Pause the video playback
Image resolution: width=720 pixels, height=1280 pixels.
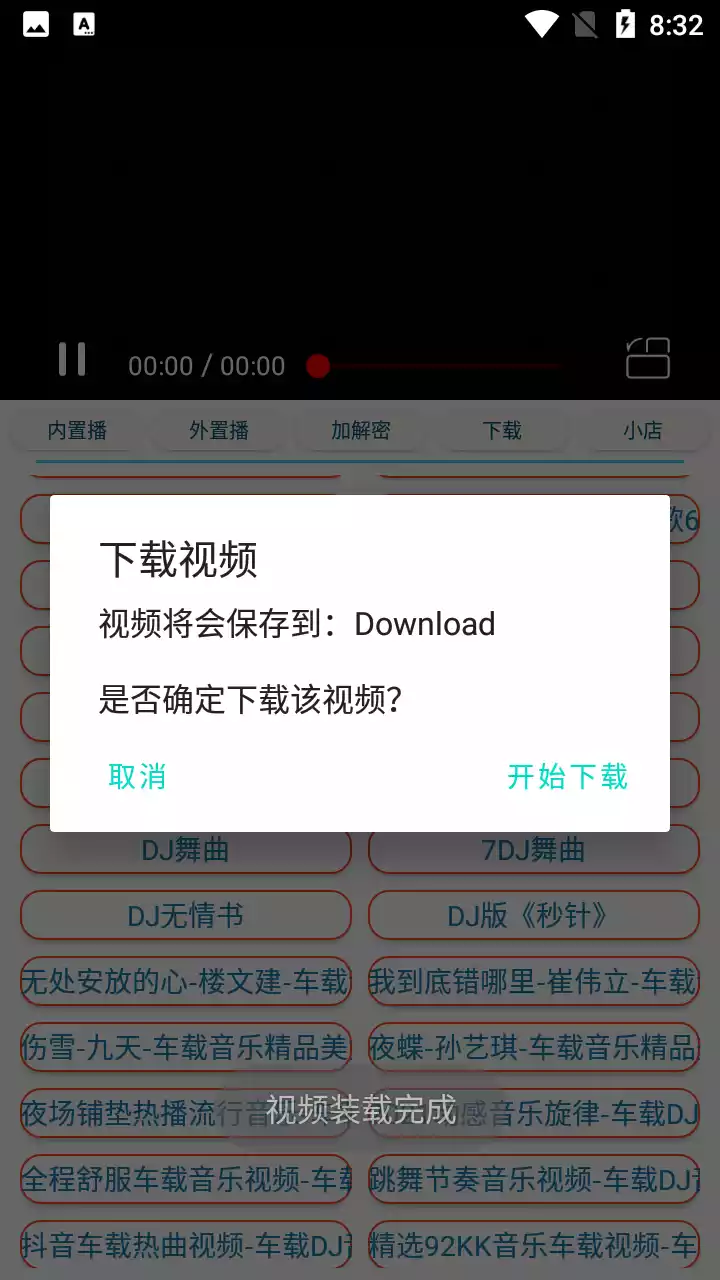72,360
